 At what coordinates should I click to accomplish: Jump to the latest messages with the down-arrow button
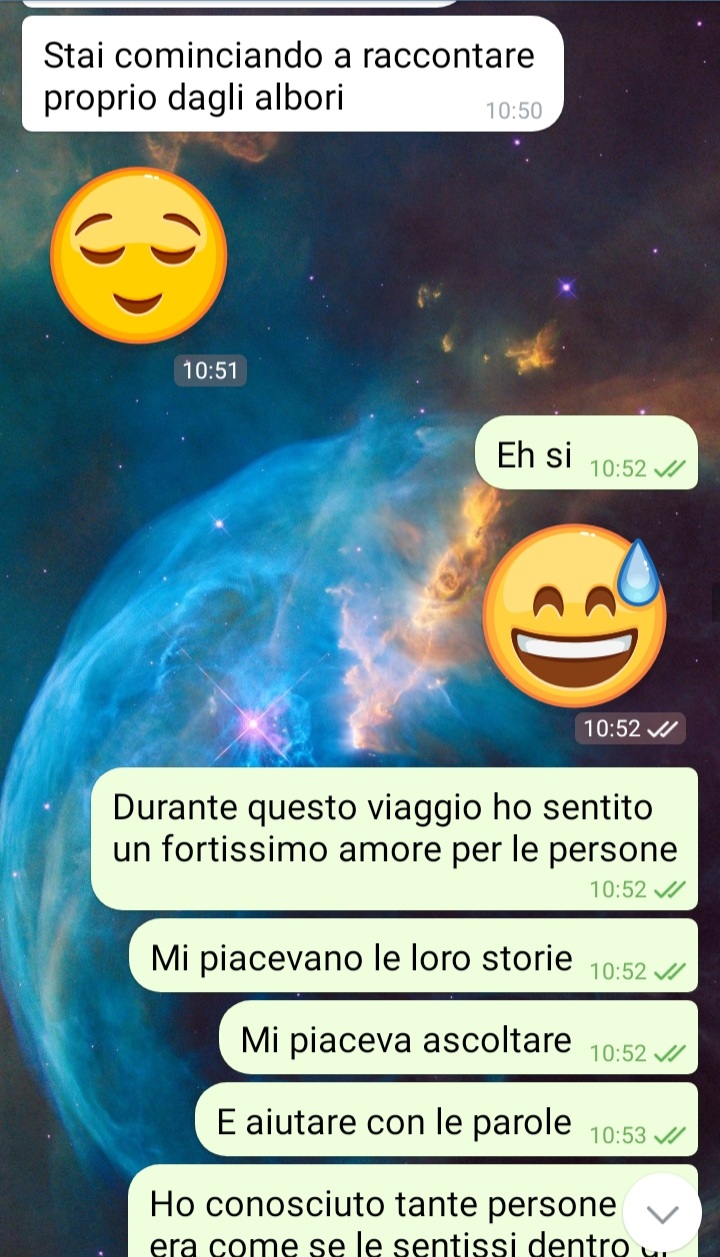662,1213
